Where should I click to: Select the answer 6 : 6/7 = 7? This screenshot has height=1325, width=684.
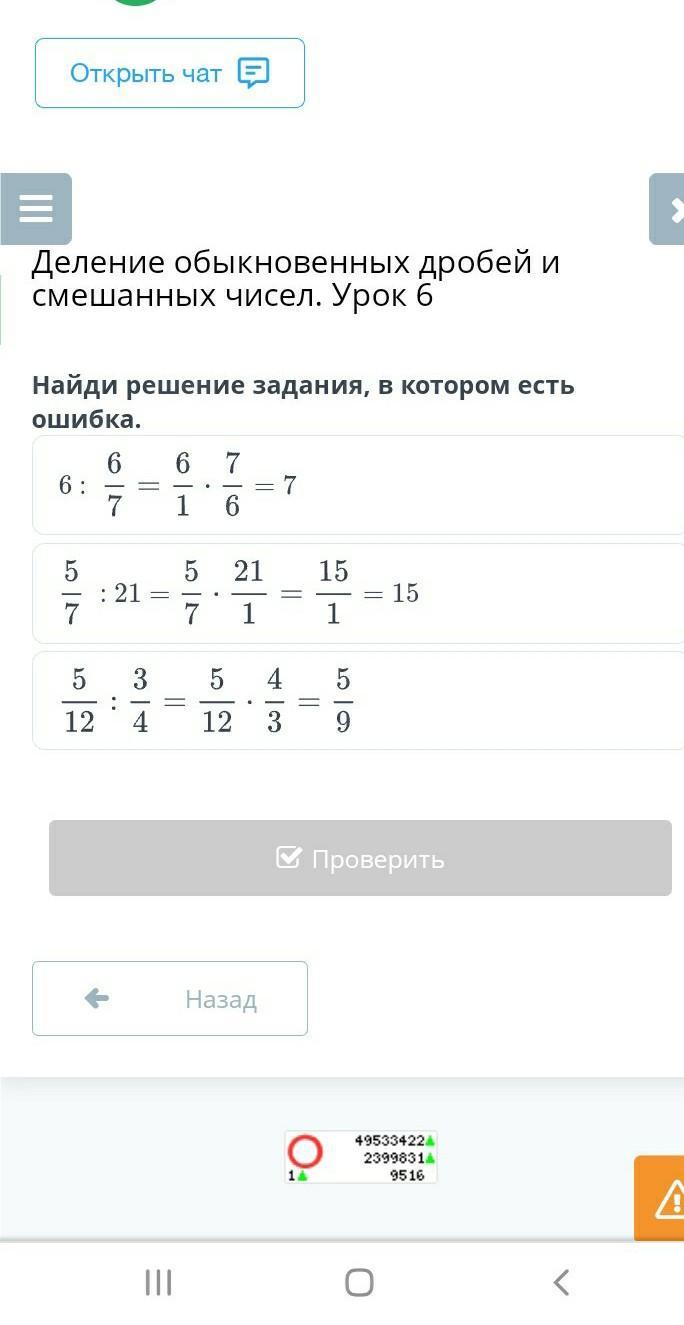tap(358, 485)
